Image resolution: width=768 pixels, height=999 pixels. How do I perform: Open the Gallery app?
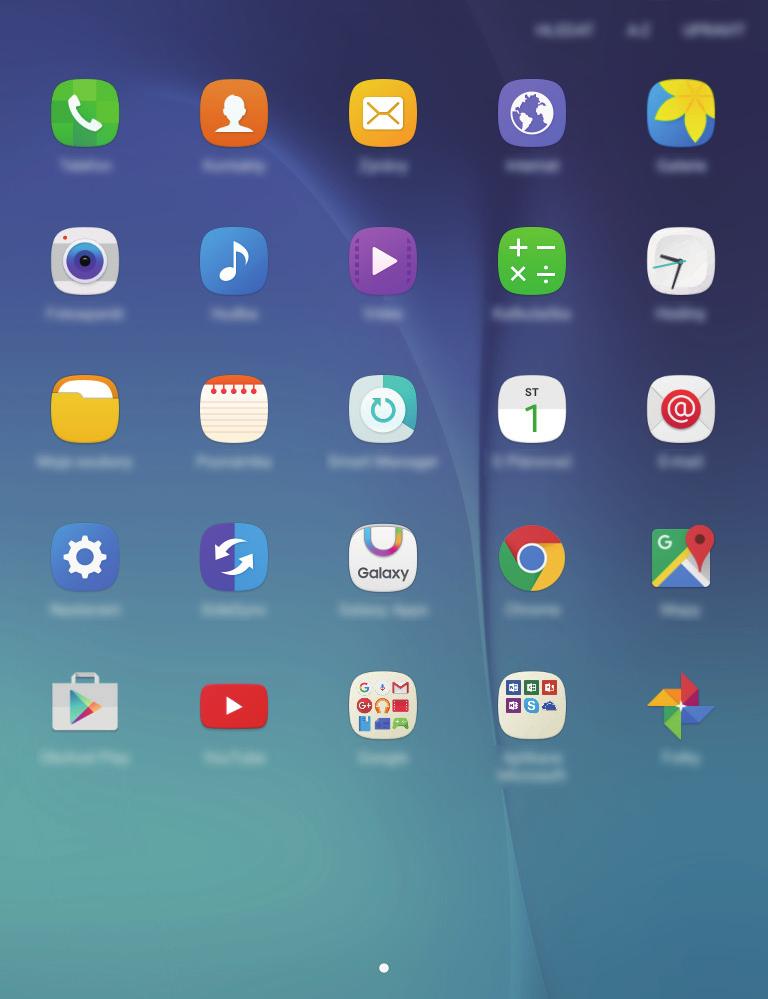[x=681, y=113]
